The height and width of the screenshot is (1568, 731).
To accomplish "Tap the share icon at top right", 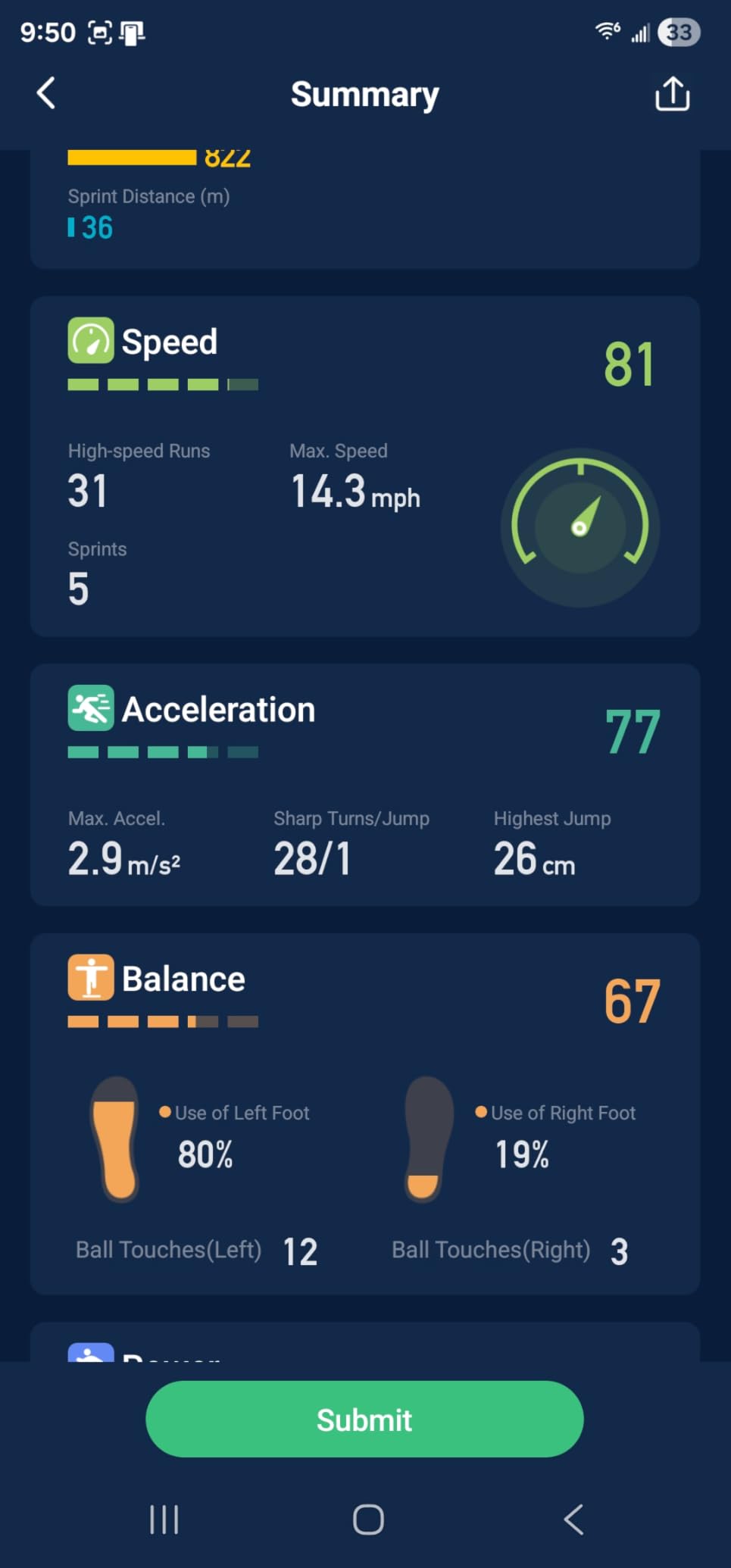I will 671,94.
